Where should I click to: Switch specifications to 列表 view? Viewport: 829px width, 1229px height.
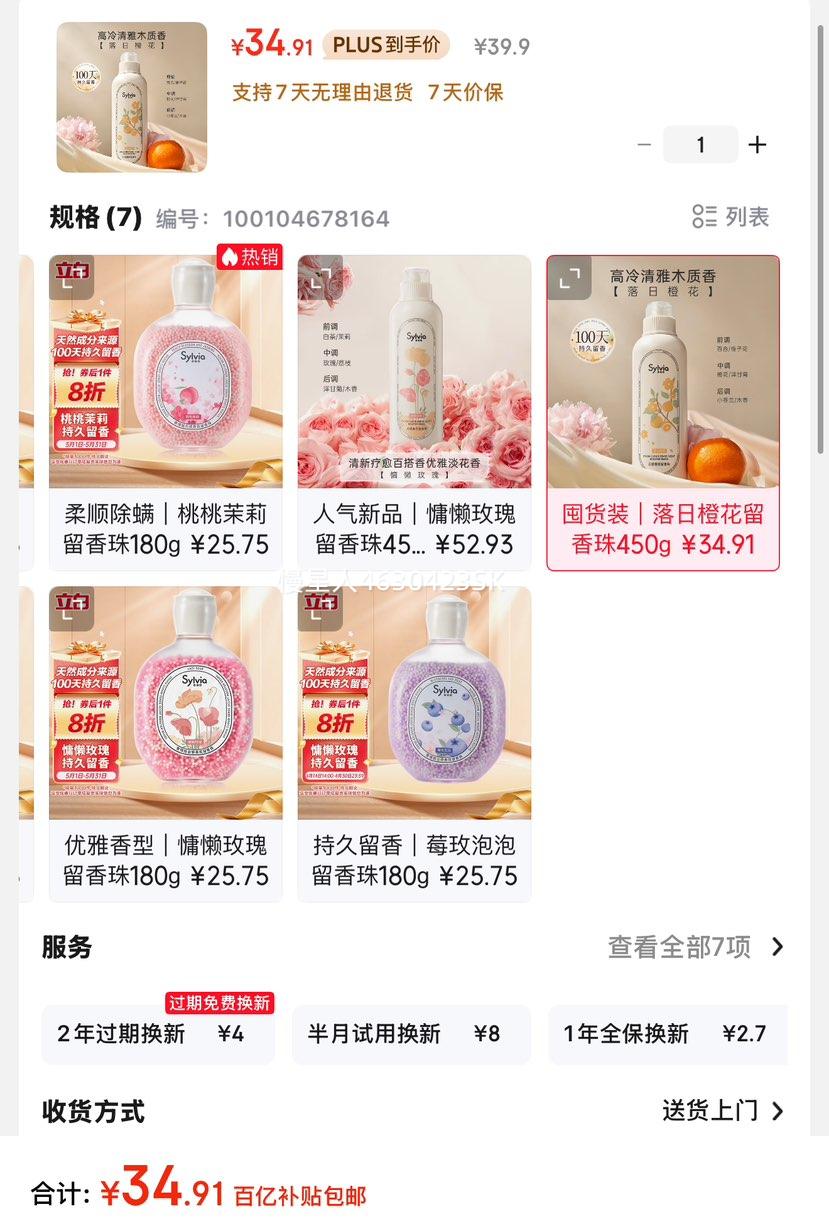click(x=731, y=217)
